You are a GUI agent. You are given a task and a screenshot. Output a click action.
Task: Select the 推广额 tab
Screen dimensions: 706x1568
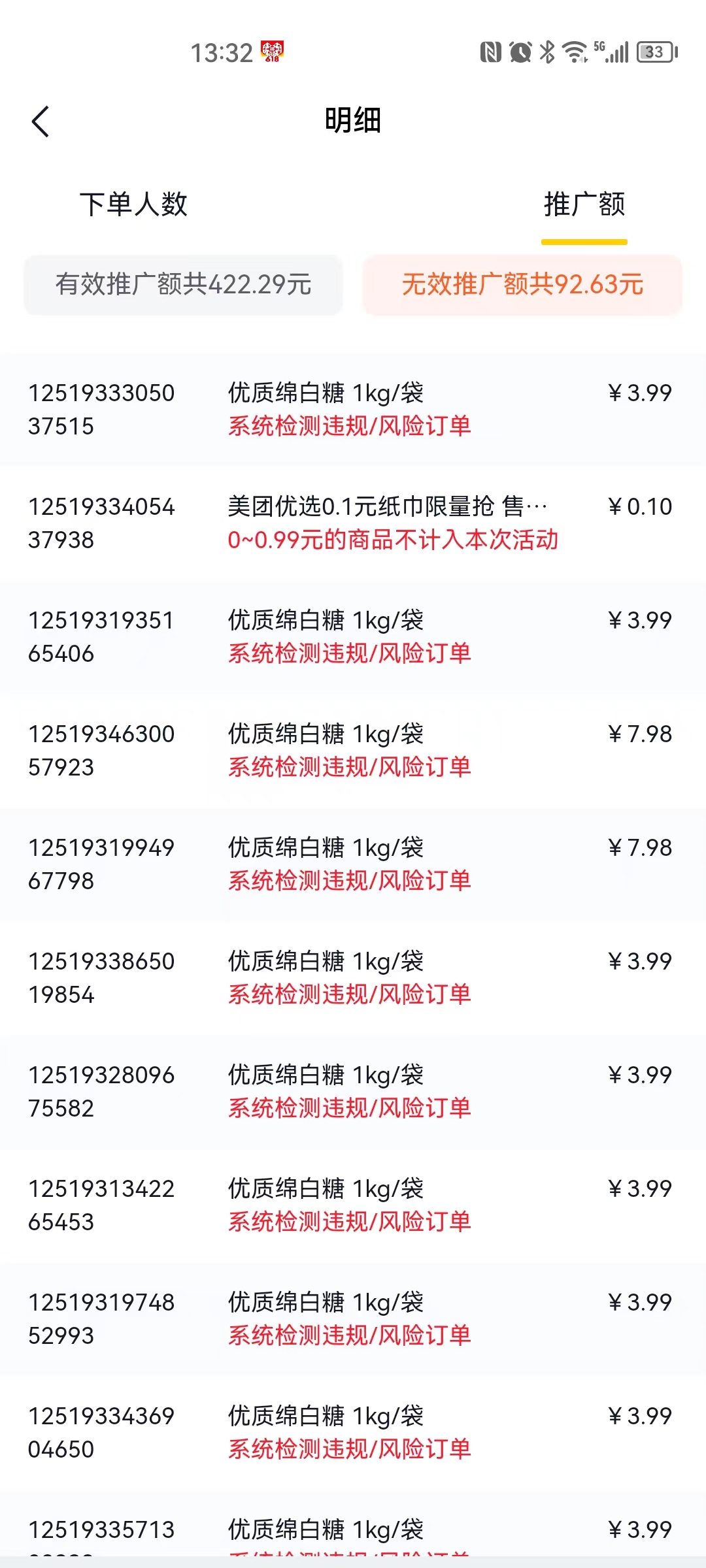tap(584, 204)
